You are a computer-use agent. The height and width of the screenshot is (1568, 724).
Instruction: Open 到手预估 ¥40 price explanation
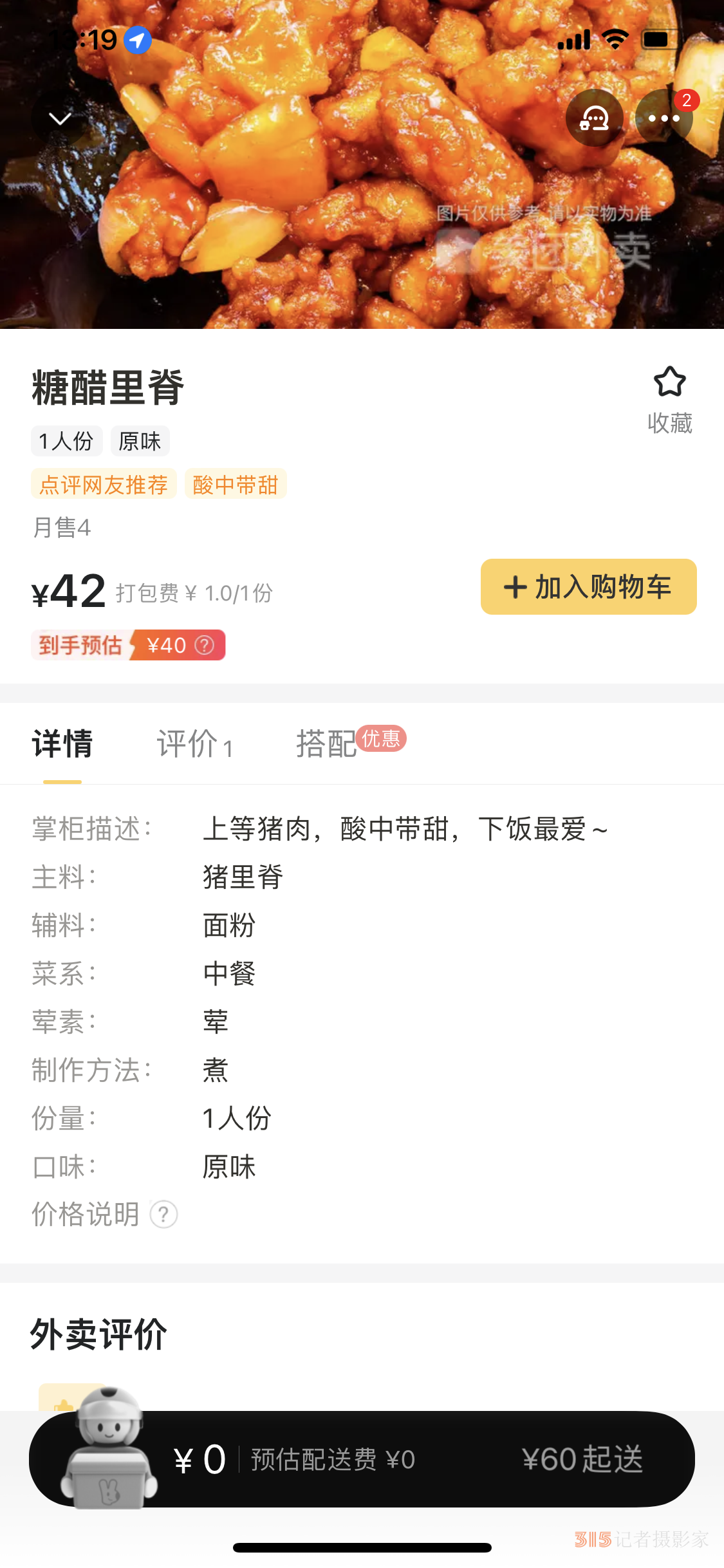click(x=128, y=645)
